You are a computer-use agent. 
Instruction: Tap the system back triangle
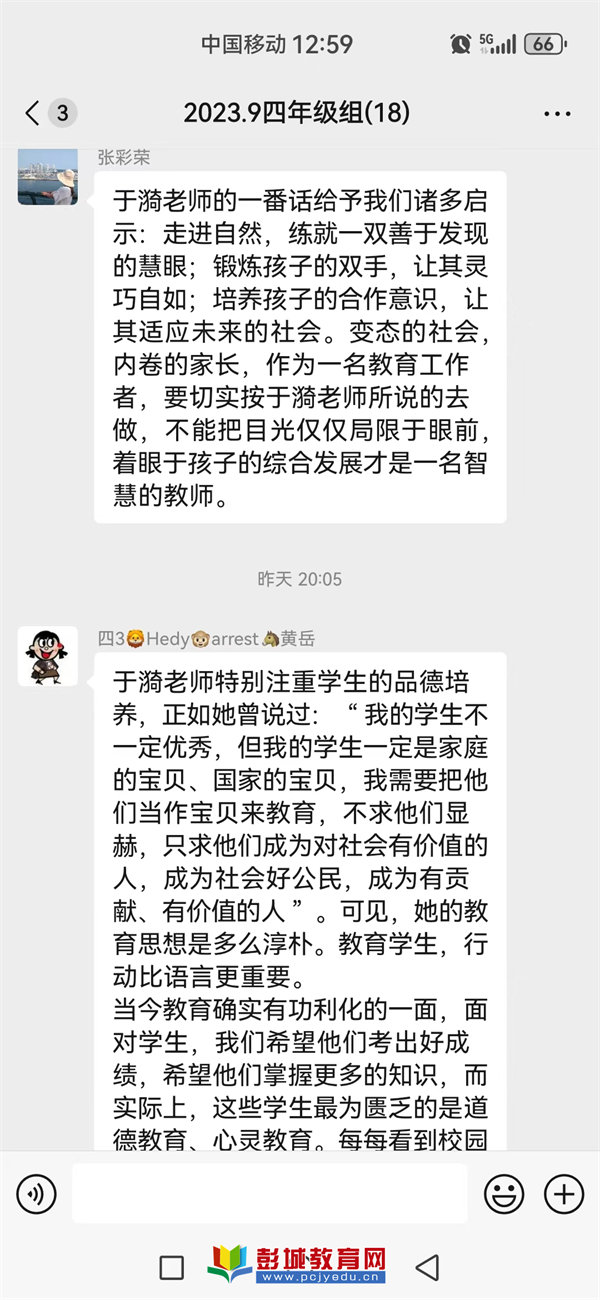click(427, 1267)
